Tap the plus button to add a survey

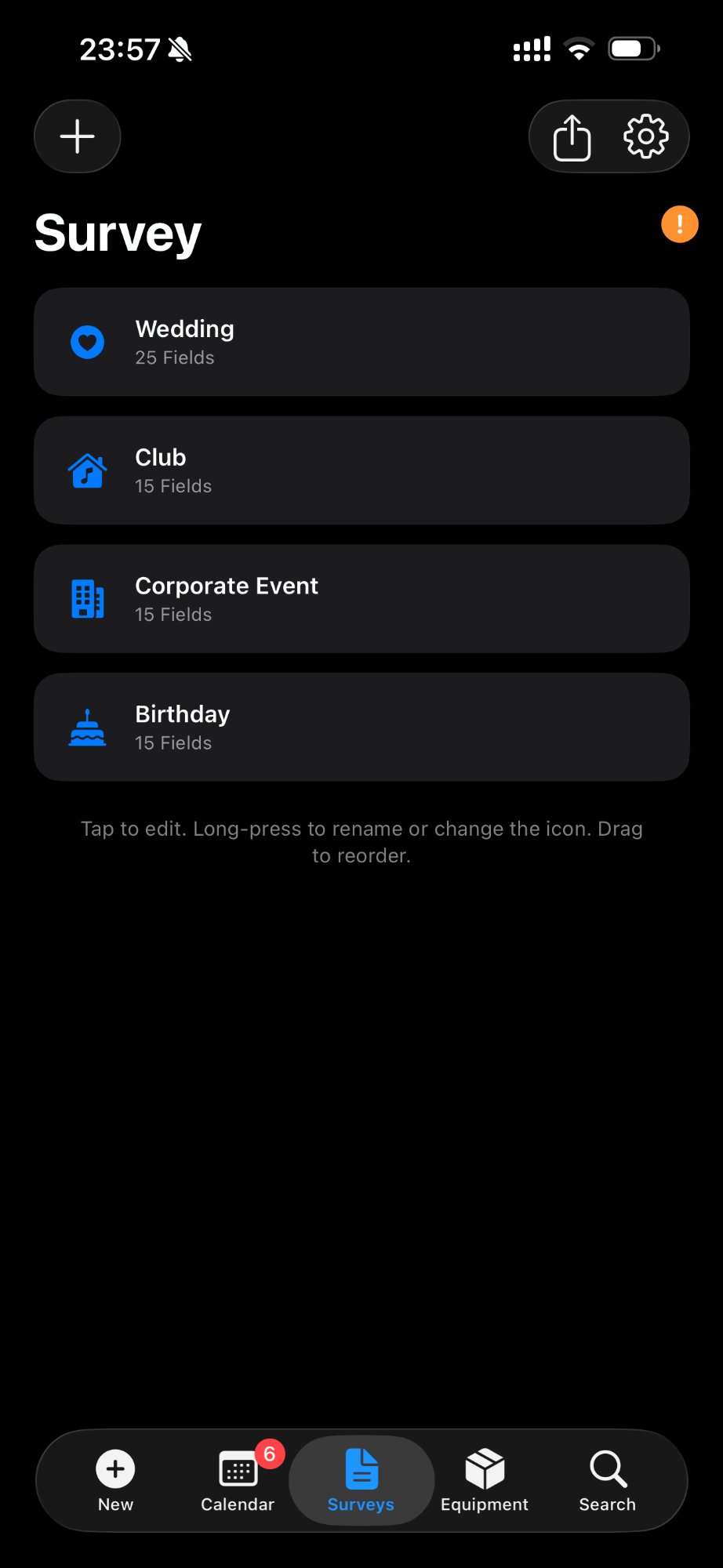coord(78,136)
